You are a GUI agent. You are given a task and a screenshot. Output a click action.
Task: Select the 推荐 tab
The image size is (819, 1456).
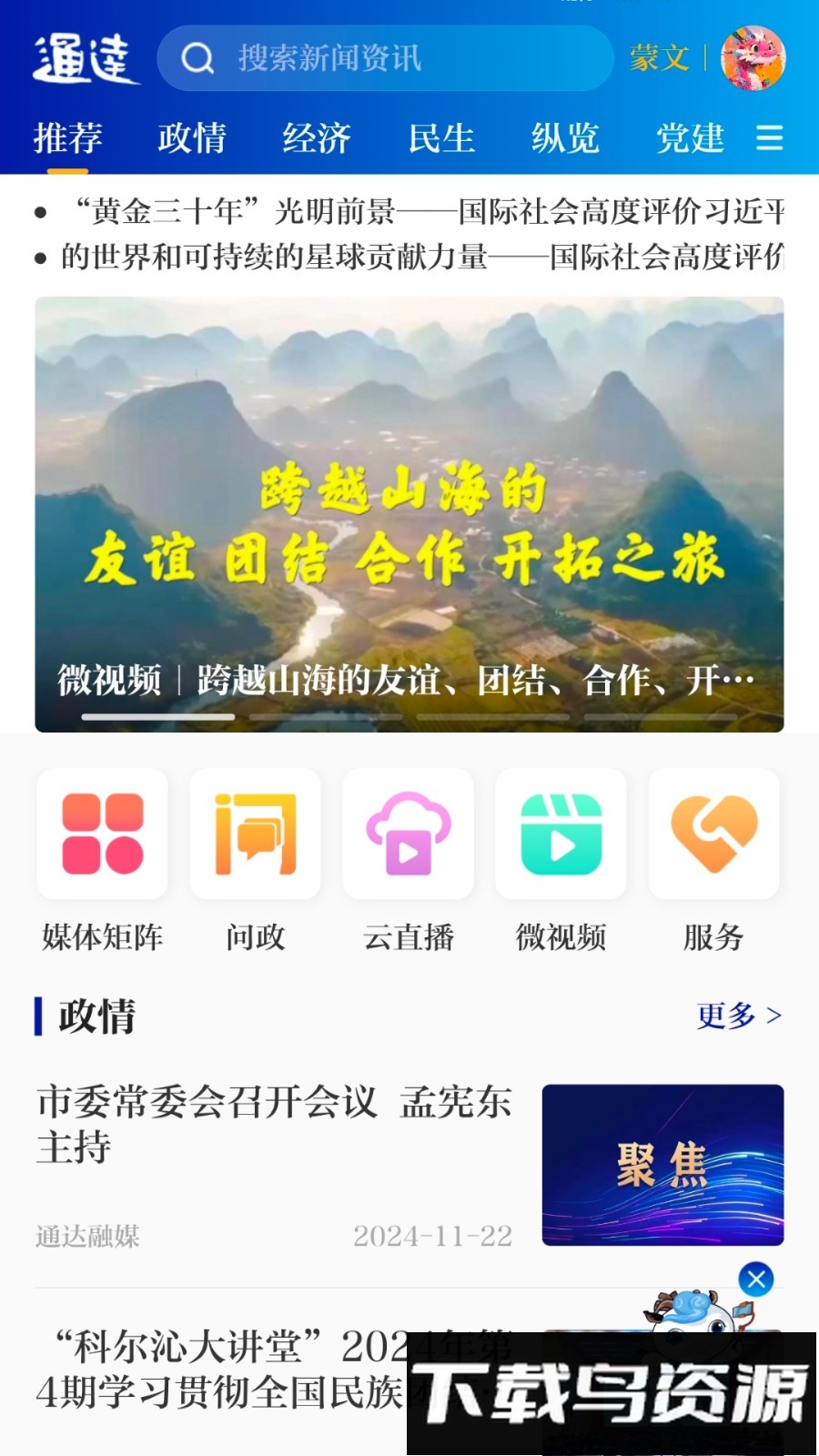[67, 138]
